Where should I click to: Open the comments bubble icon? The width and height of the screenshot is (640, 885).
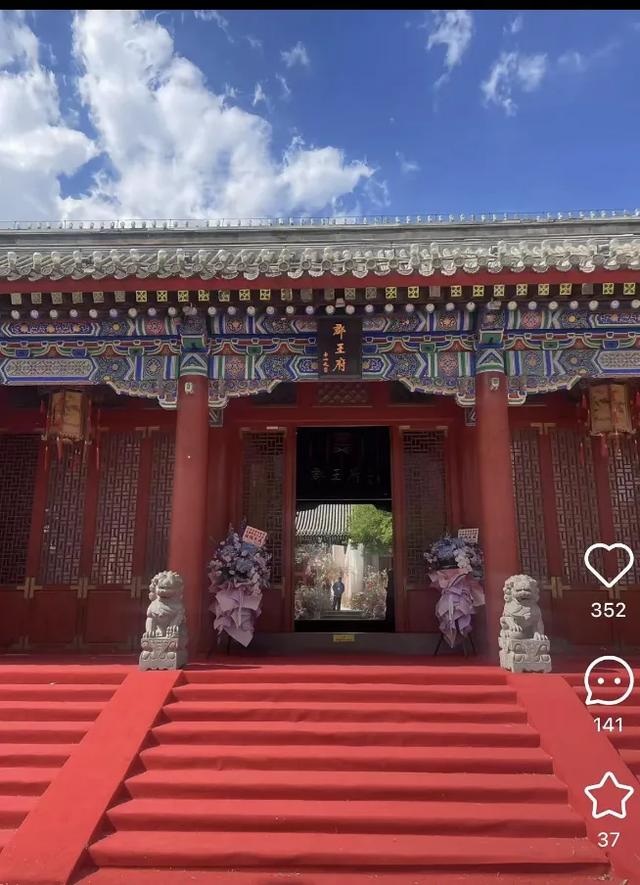point(608,680)
